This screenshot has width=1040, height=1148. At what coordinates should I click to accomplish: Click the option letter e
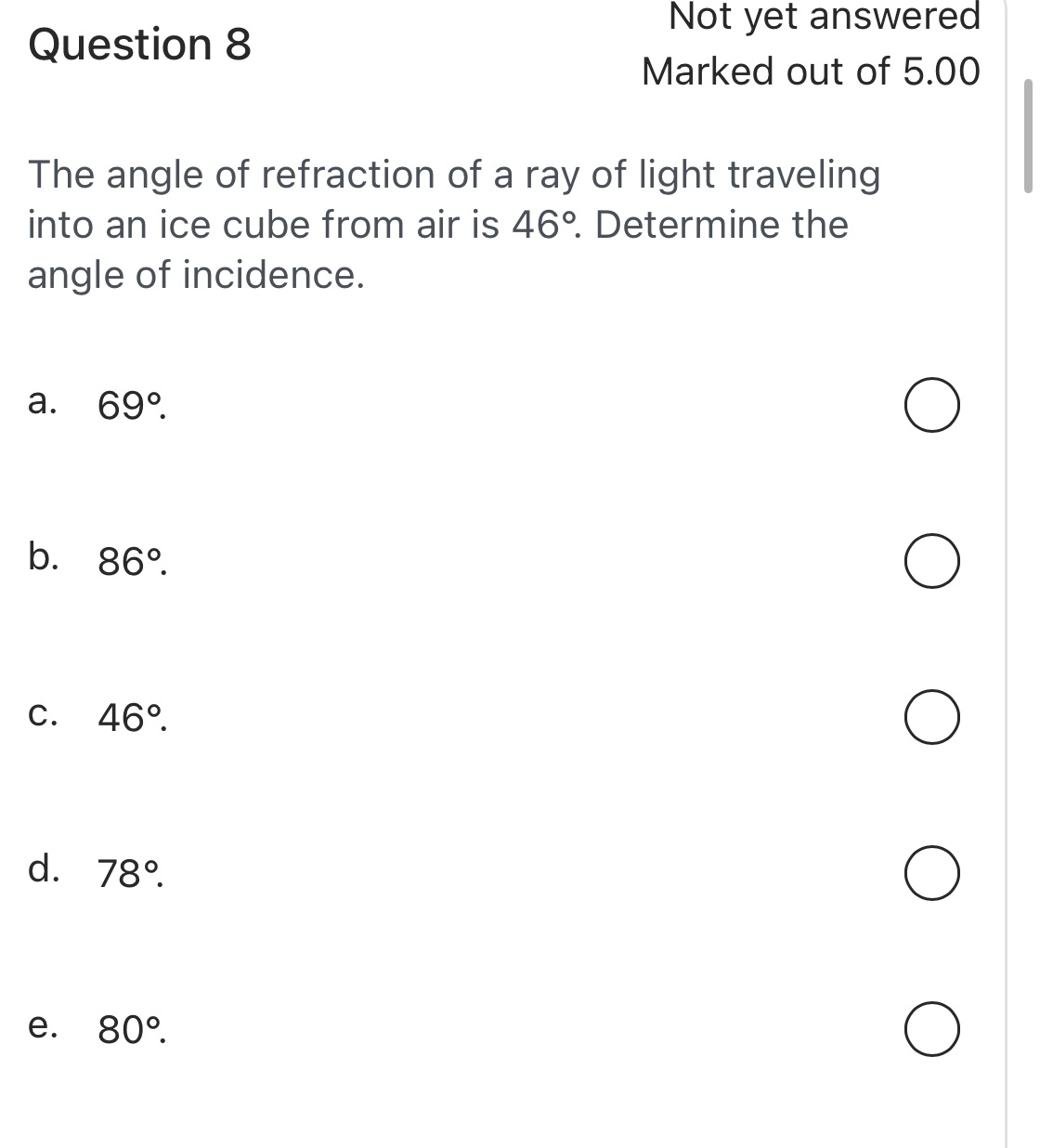click(41, 1025)
